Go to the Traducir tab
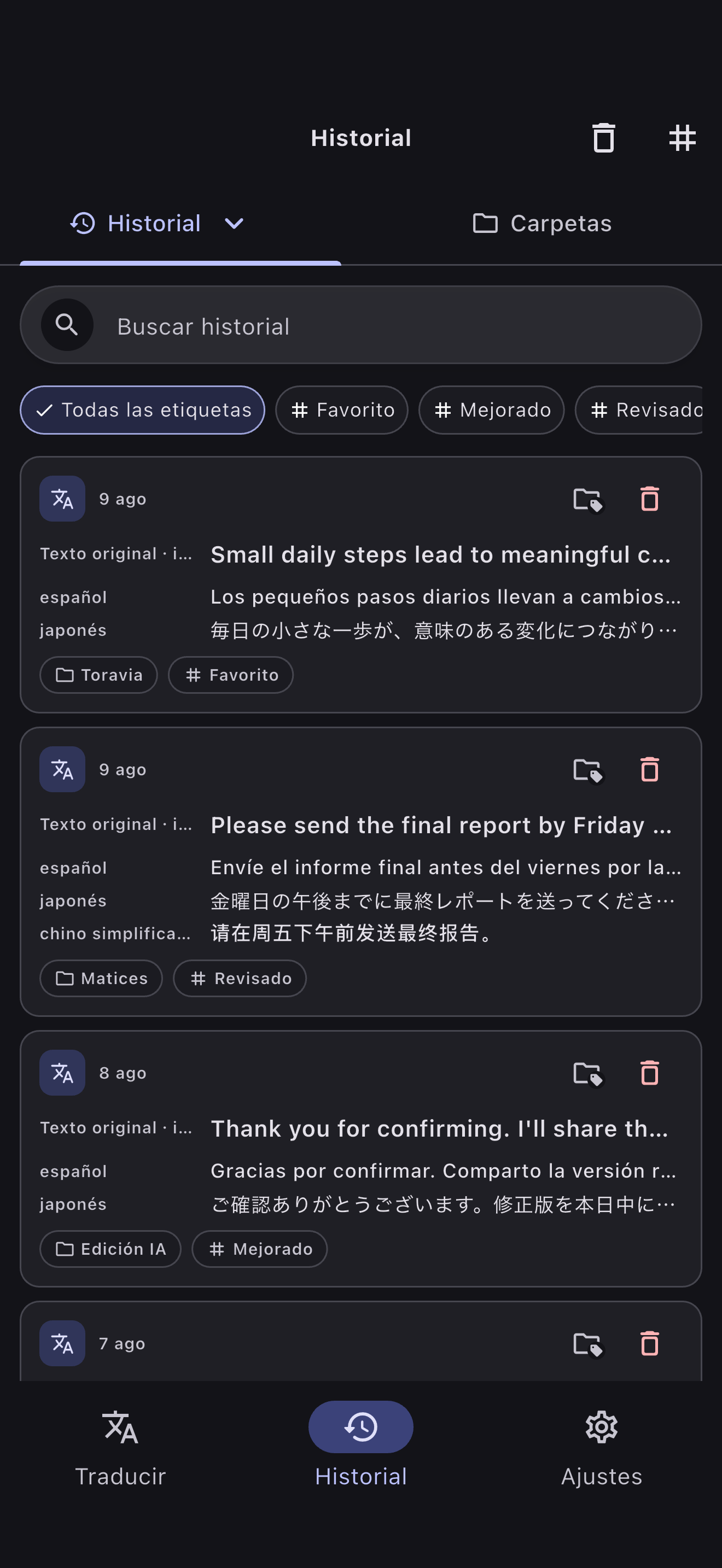This screenshot has height=1568, width=722. (120, 1449)
